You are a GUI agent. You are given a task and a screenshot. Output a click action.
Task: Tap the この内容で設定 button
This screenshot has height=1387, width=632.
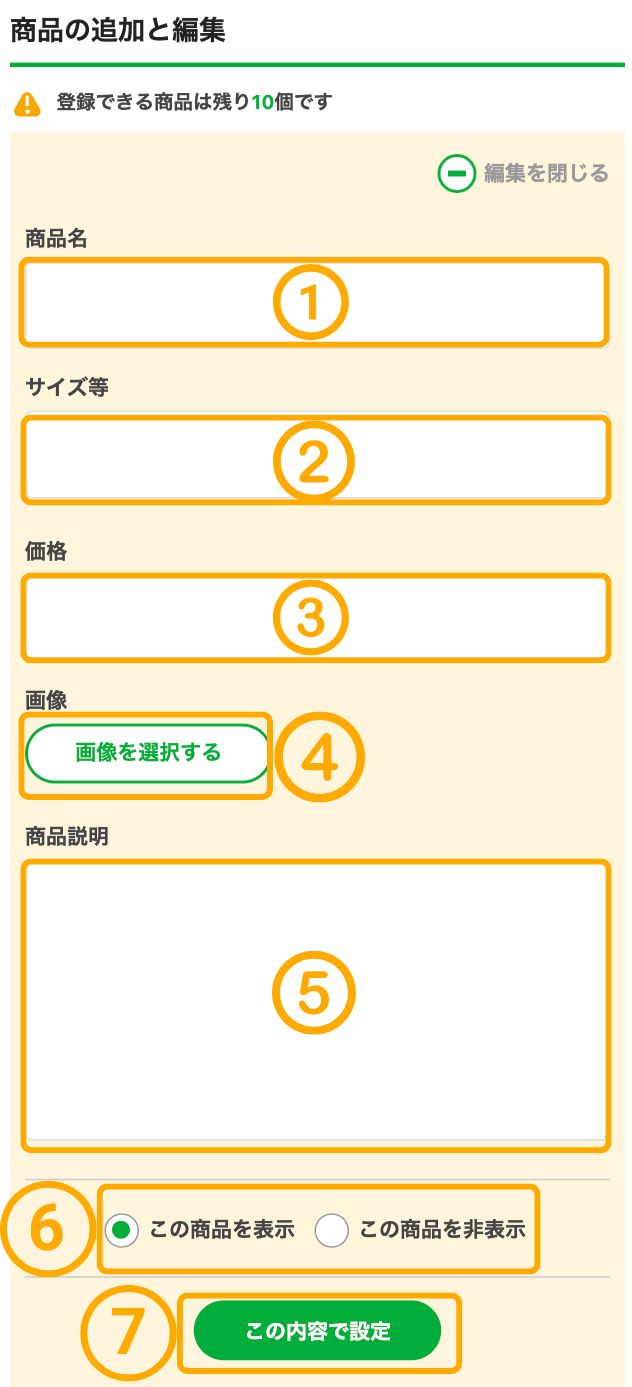tap(317, 1331)
